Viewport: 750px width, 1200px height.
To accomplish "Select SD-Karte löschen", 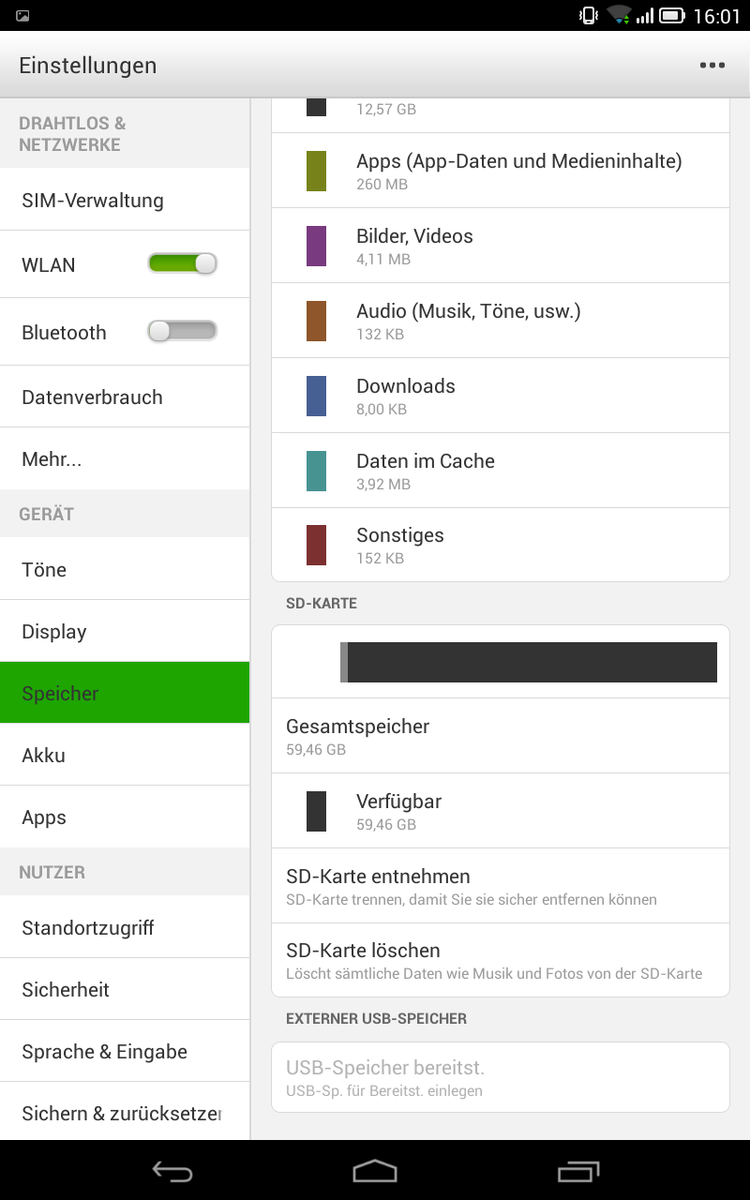I will [500, 960].
